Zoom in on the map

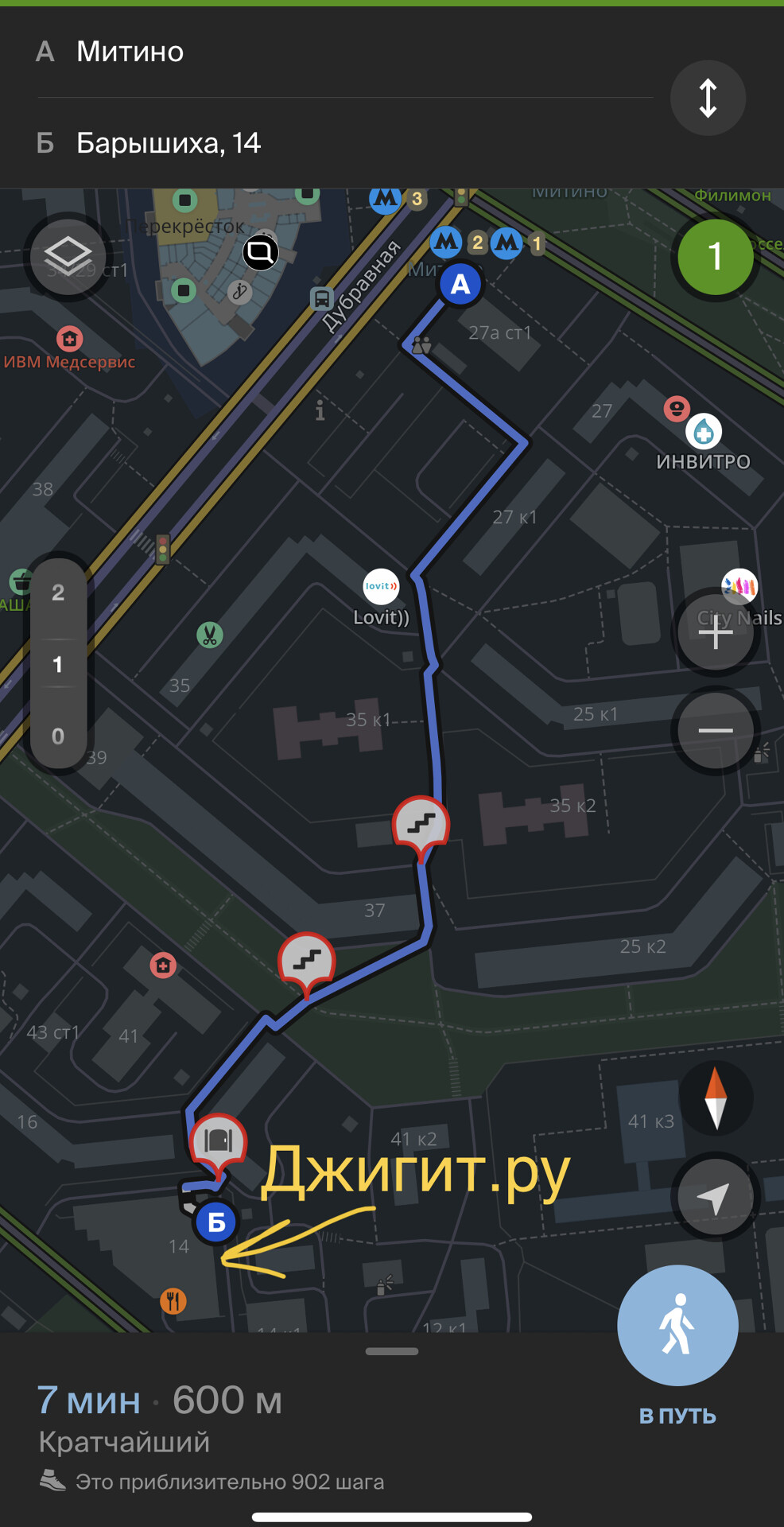pos(715,633)
